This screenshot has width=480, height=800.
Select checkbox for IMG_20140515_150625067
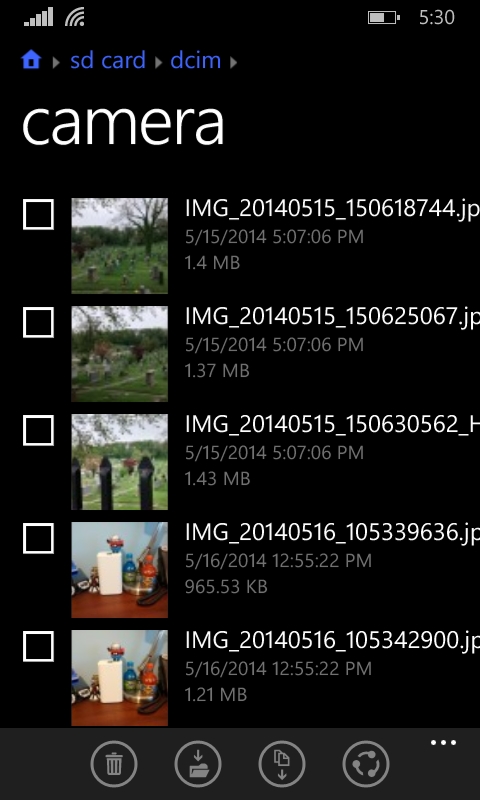[38, 322]
